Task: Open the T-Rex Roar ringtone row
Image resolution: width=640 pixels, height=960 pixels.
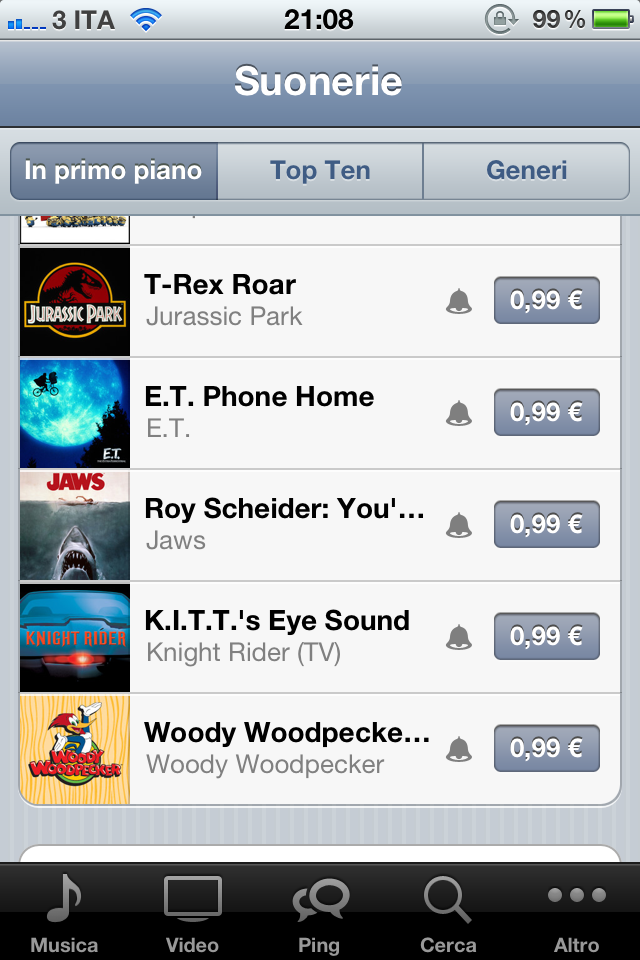Action: tap(280, 301)
